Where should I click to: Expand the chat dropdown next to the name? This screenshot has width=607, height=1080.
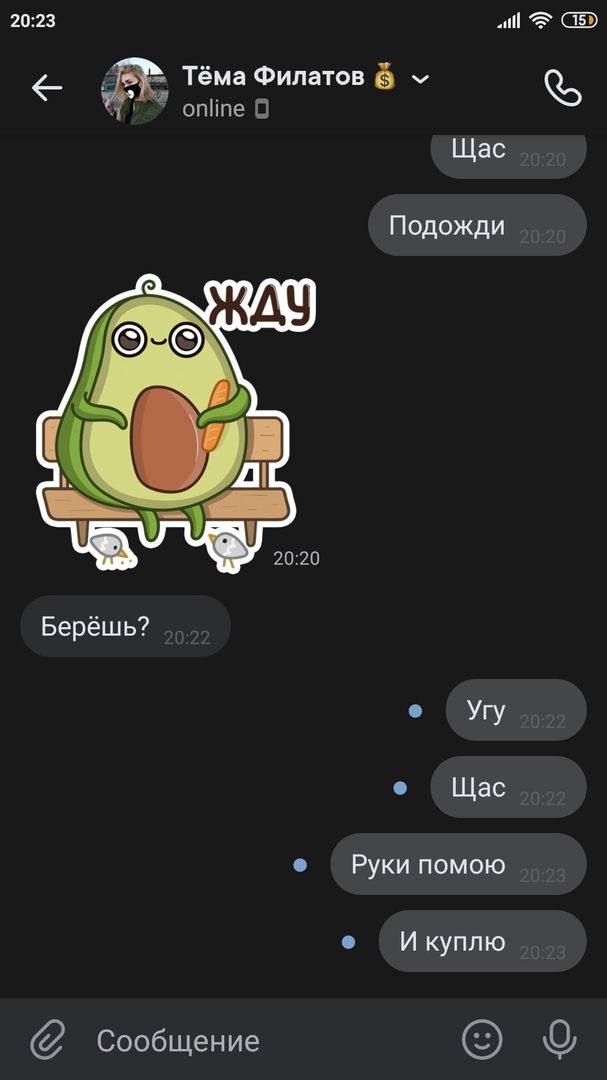(421, 78)
